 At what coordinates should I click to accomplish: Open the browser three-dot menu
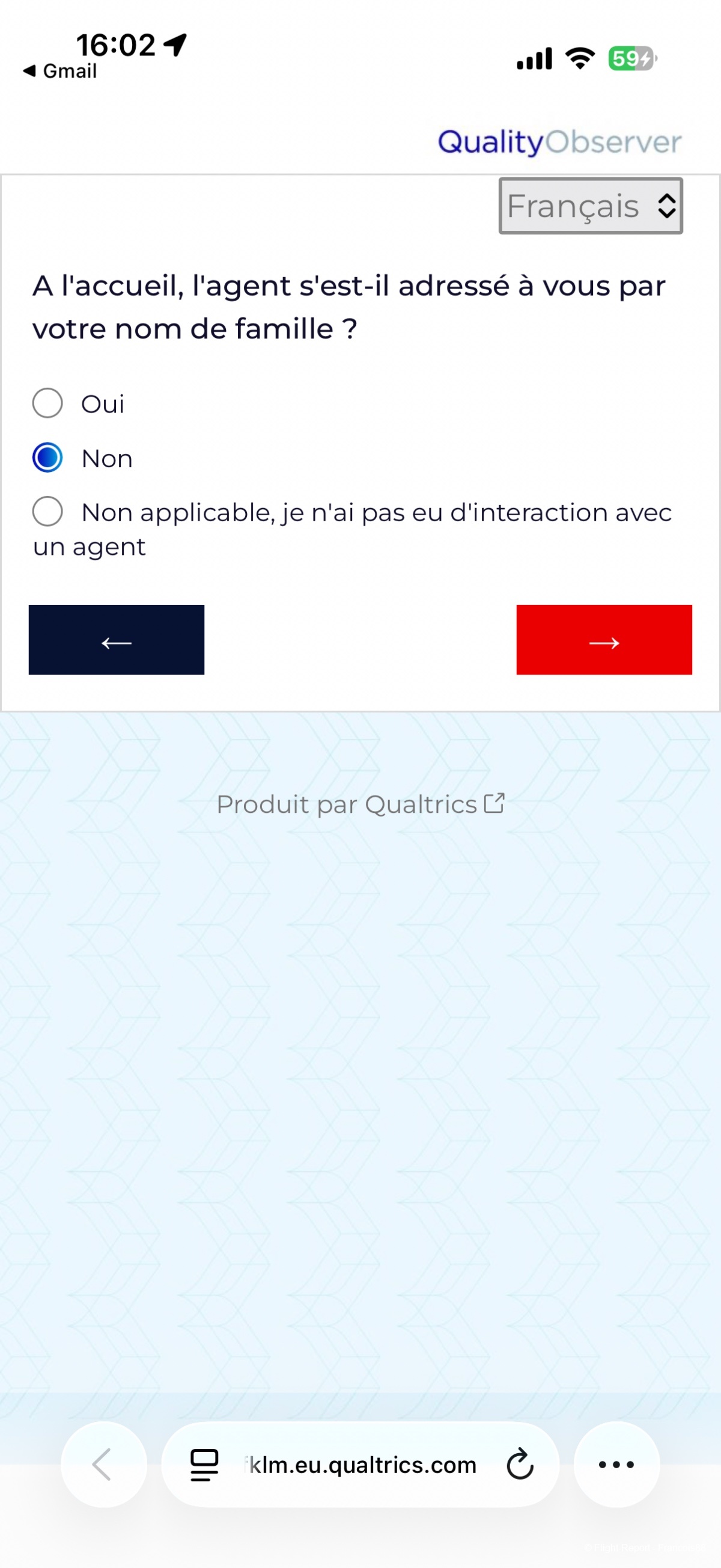coord(616,1464)
